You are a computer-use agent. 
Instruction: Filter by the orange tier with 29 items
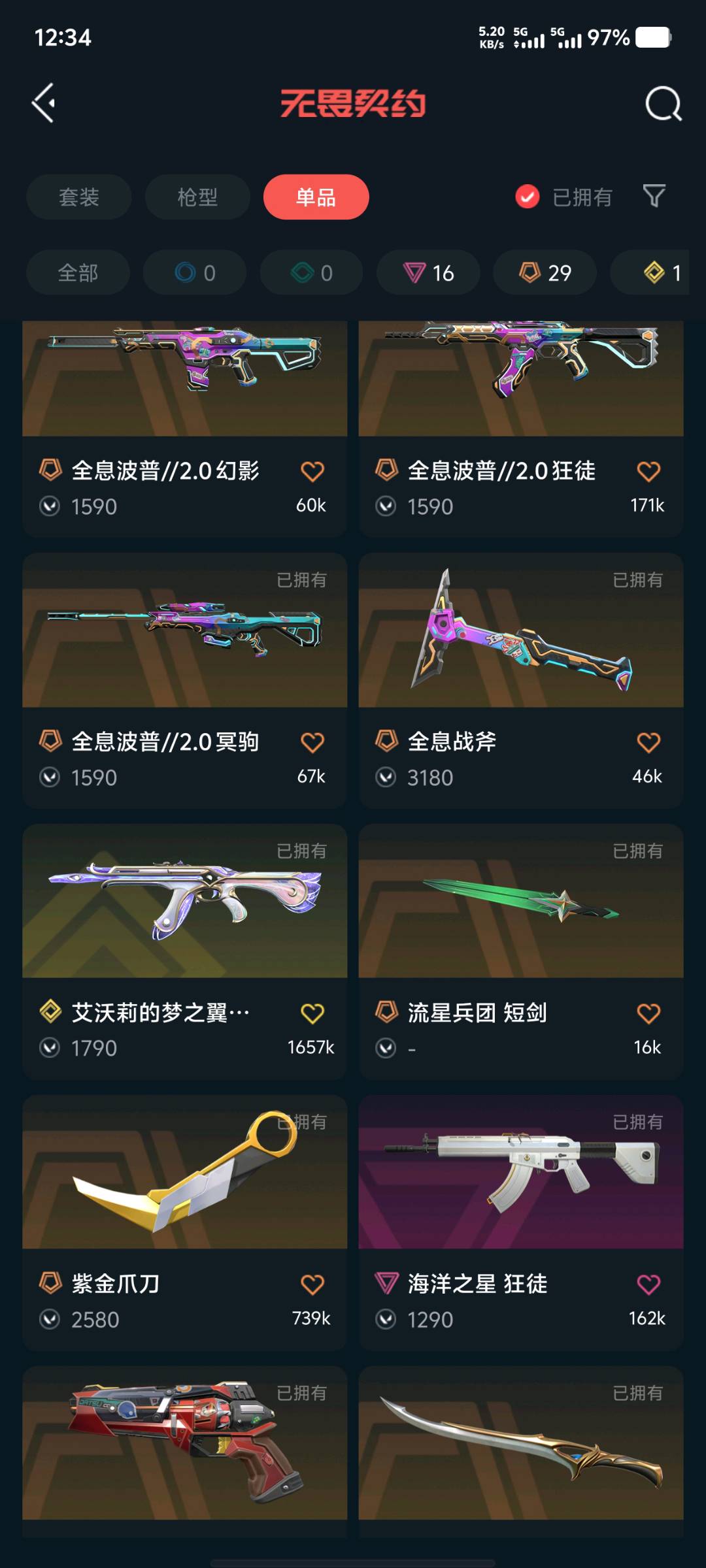(545, 272)
